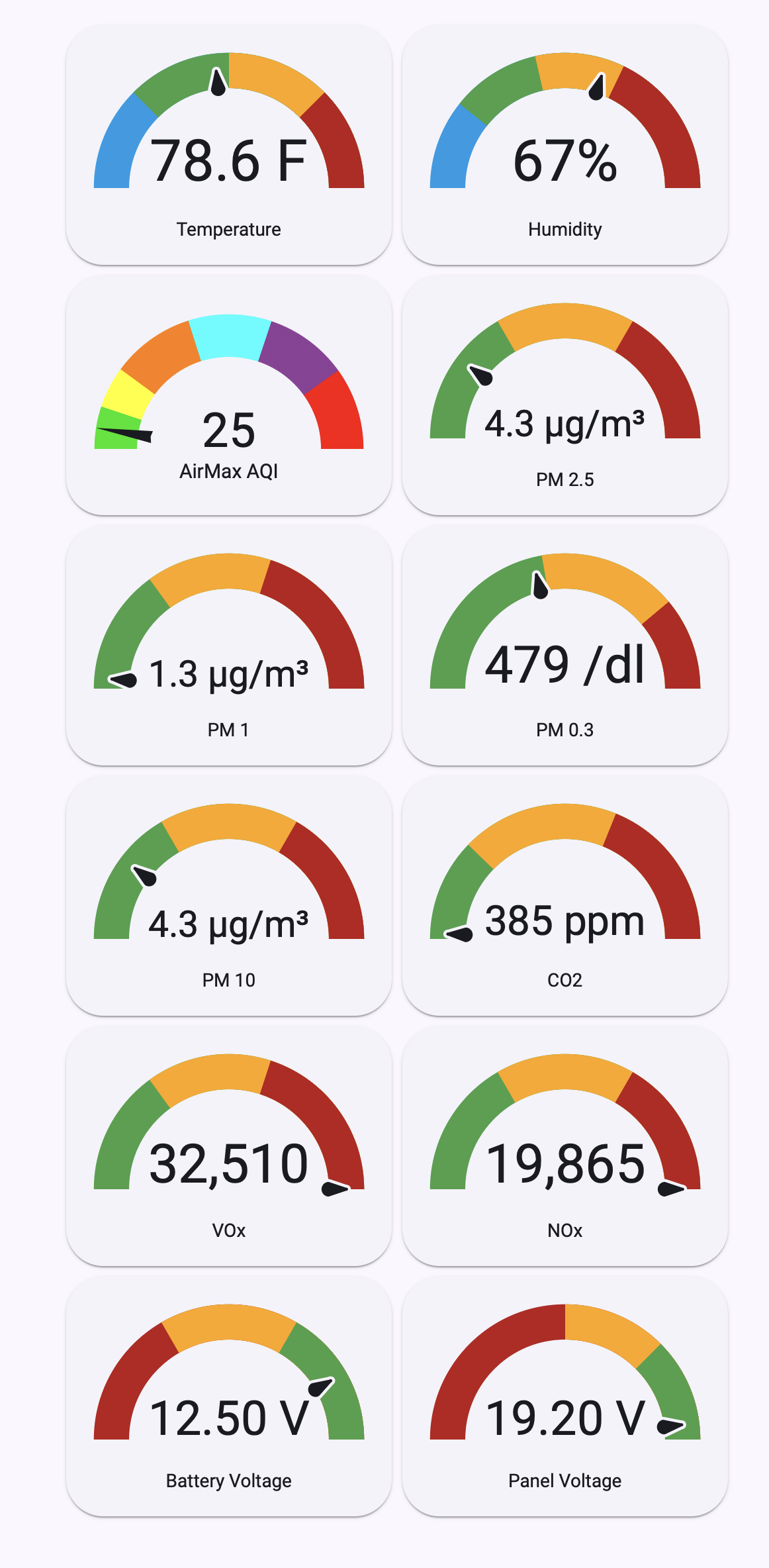The height and width of the screenshot is (1568, 769).
Task: View details for the PM 2.5 card
Action: [565, 395]
